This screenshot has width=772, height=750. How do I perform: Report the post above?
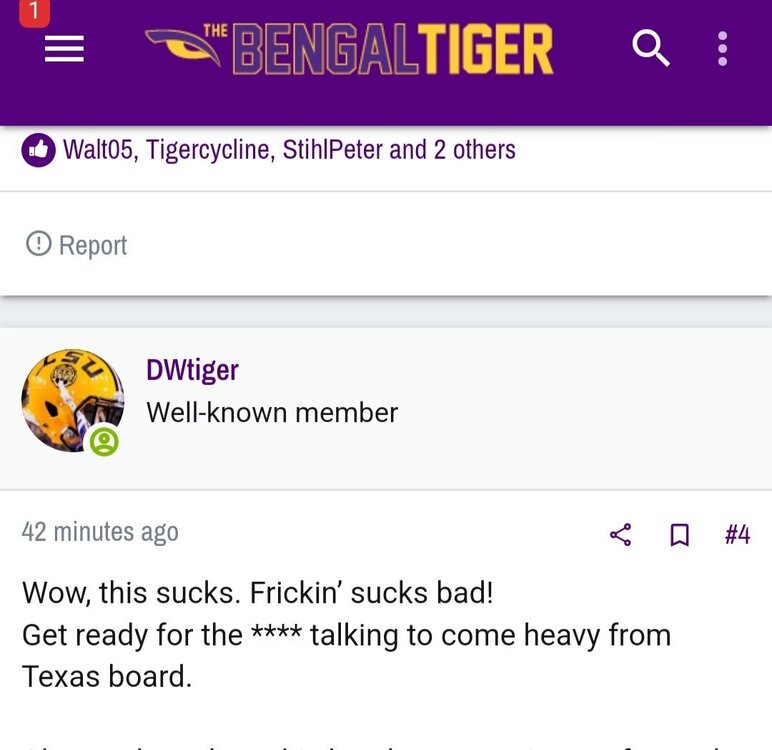(x=77, y=244)
